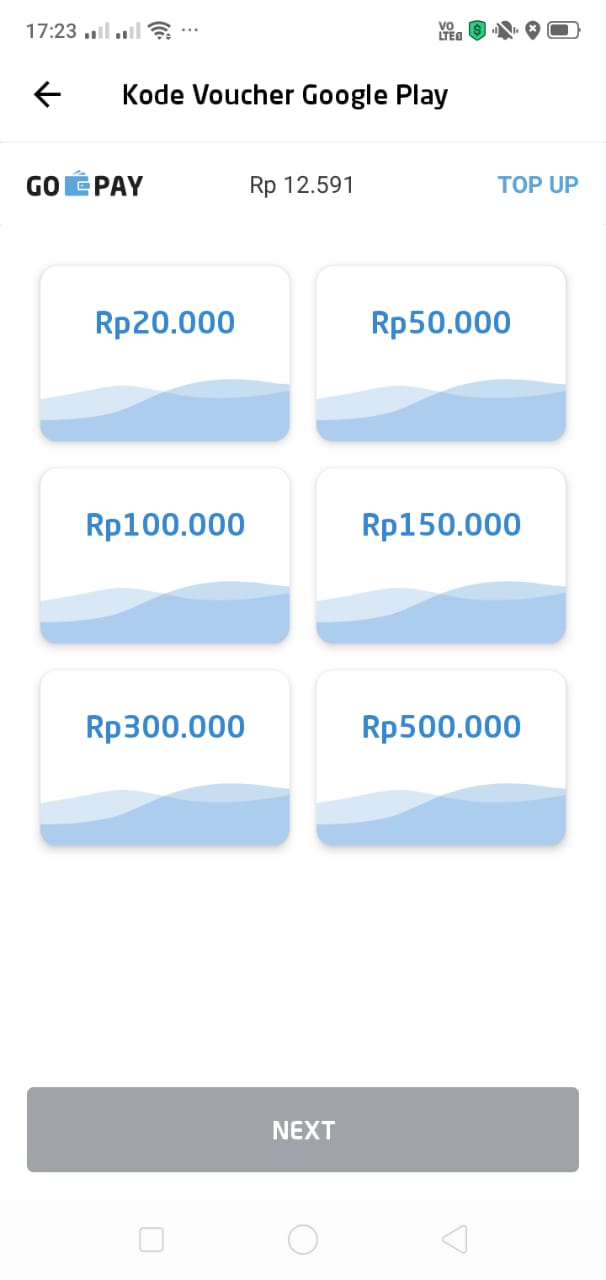Pick the Rp500.000 voucher

click(x=441, y=757)
